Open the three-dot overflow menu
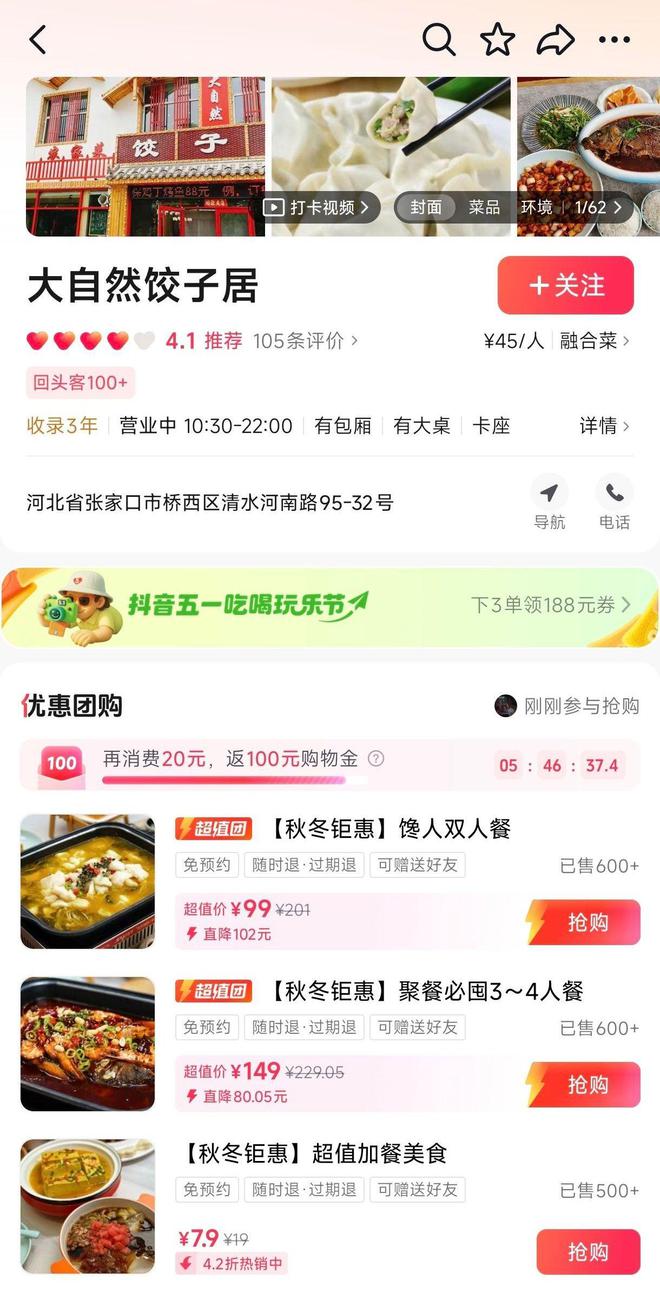 pos(614,40)
